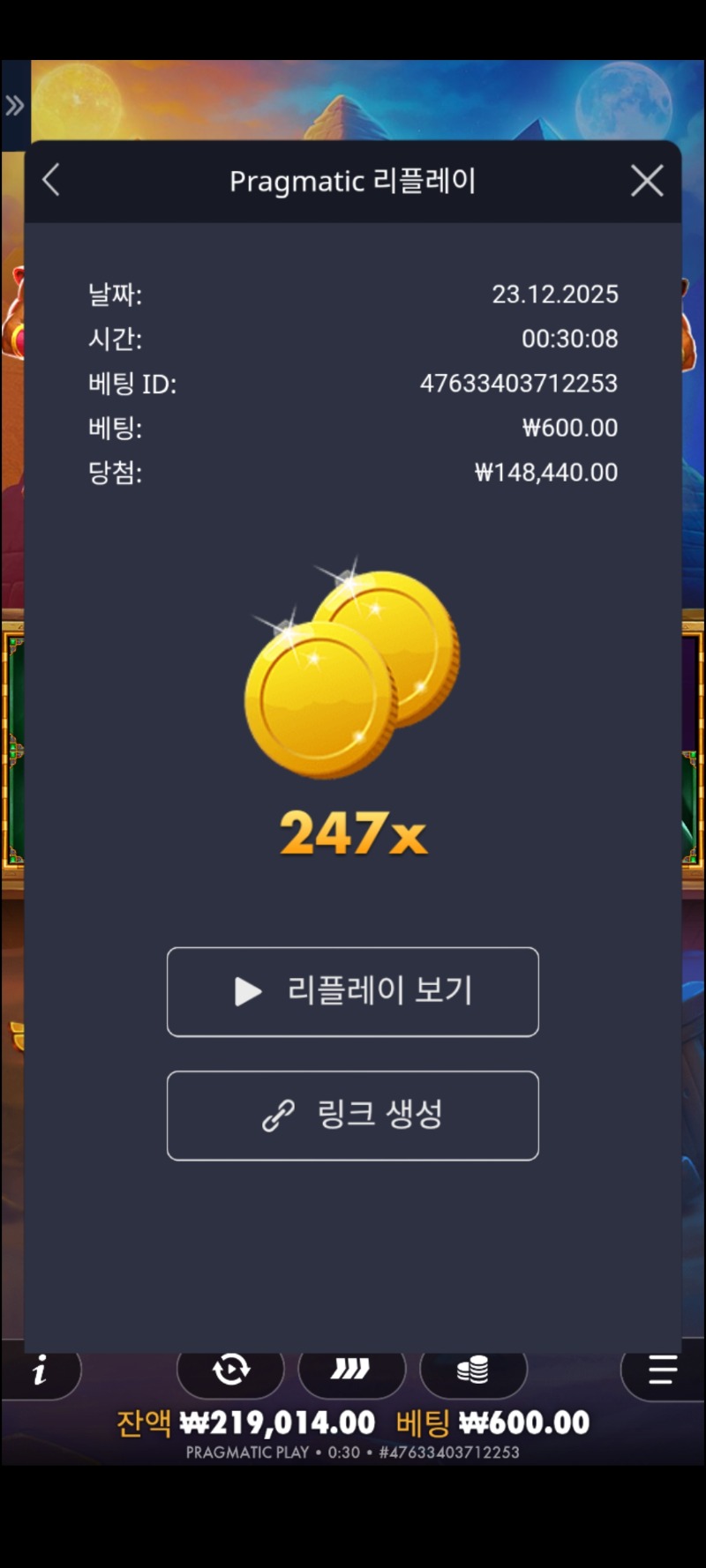The height and width of the screenshot is (1568, 706).
Task: Close the Pragmatic replay dialog
Action: pyautogui.click(x=647, y=181)
